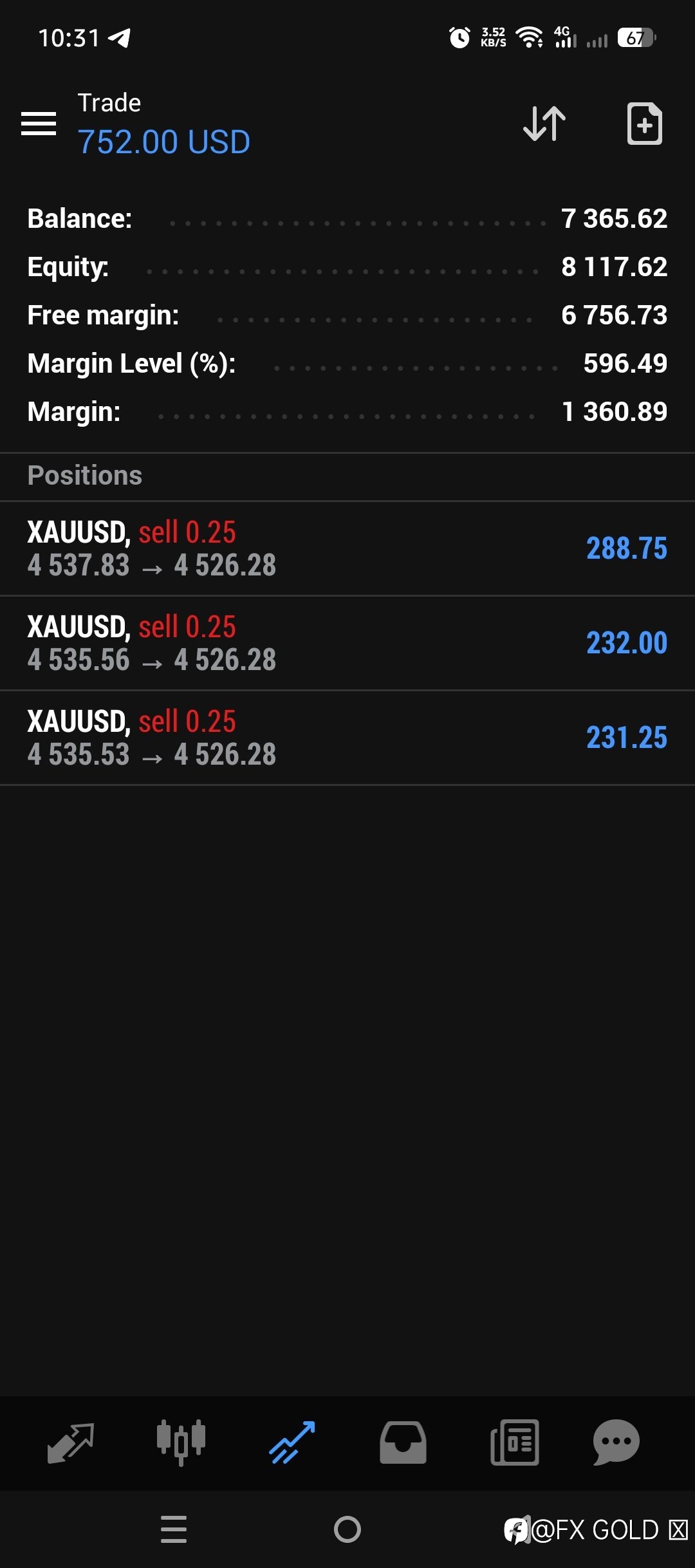Switch to the History inbox tab
695x1568 pixels.
point(403,1442)
